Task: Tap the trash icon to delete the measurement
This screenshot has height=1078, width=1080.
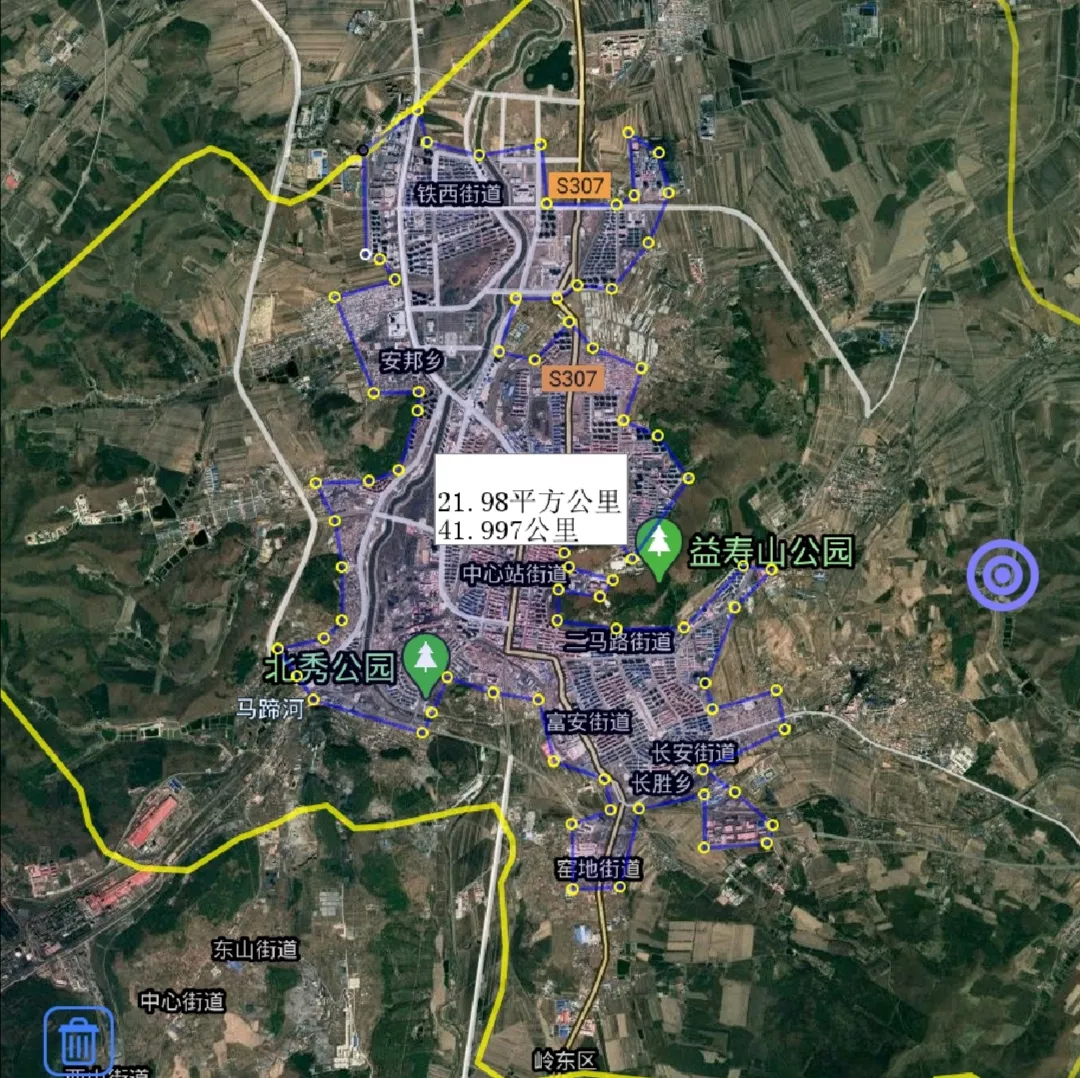Action: coord(78,1041)
